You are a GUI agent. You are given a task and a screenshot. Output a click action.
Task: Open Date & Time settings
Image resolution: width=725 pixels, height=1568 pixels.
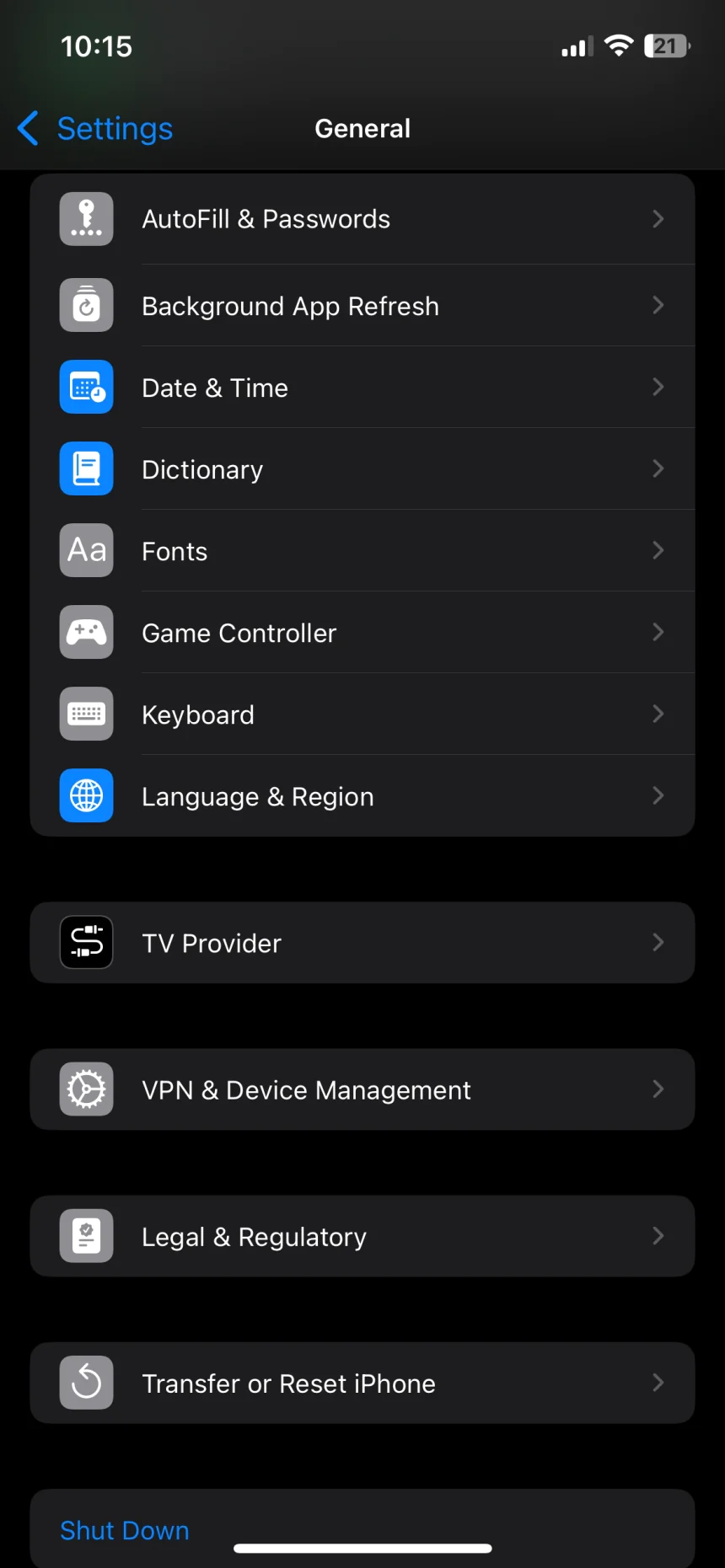[x=362, y=388]
